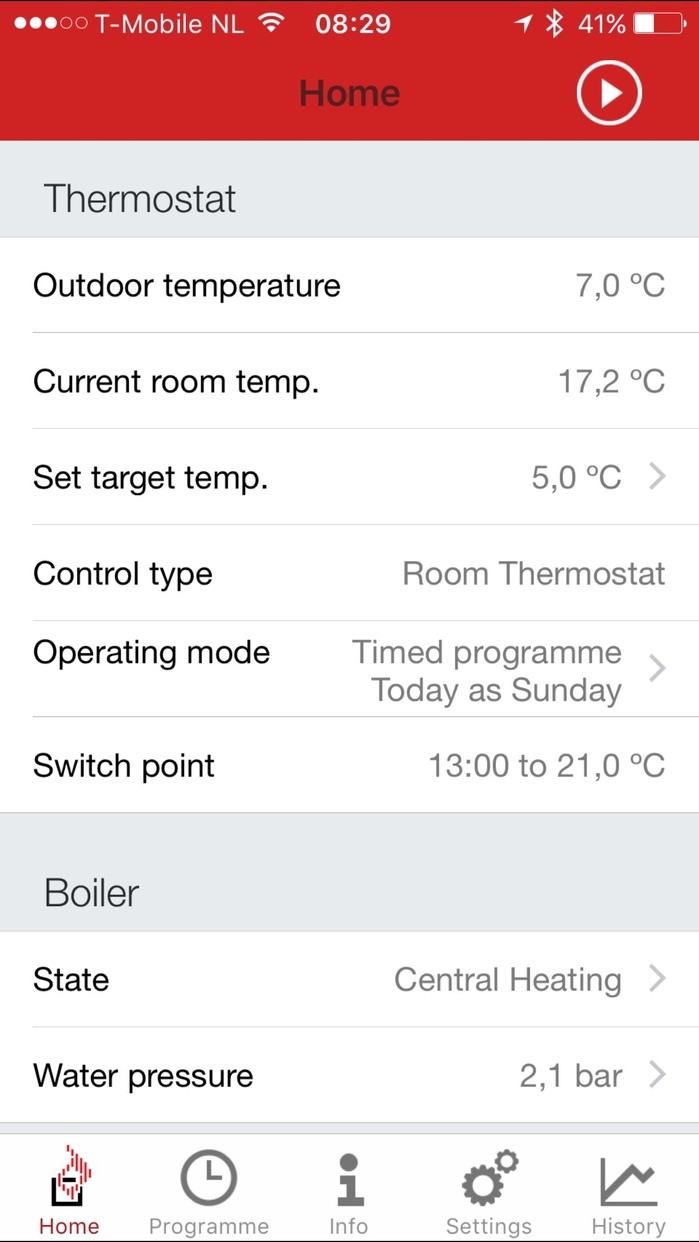
Task: Show the History tab
Action: point(628,1192)
